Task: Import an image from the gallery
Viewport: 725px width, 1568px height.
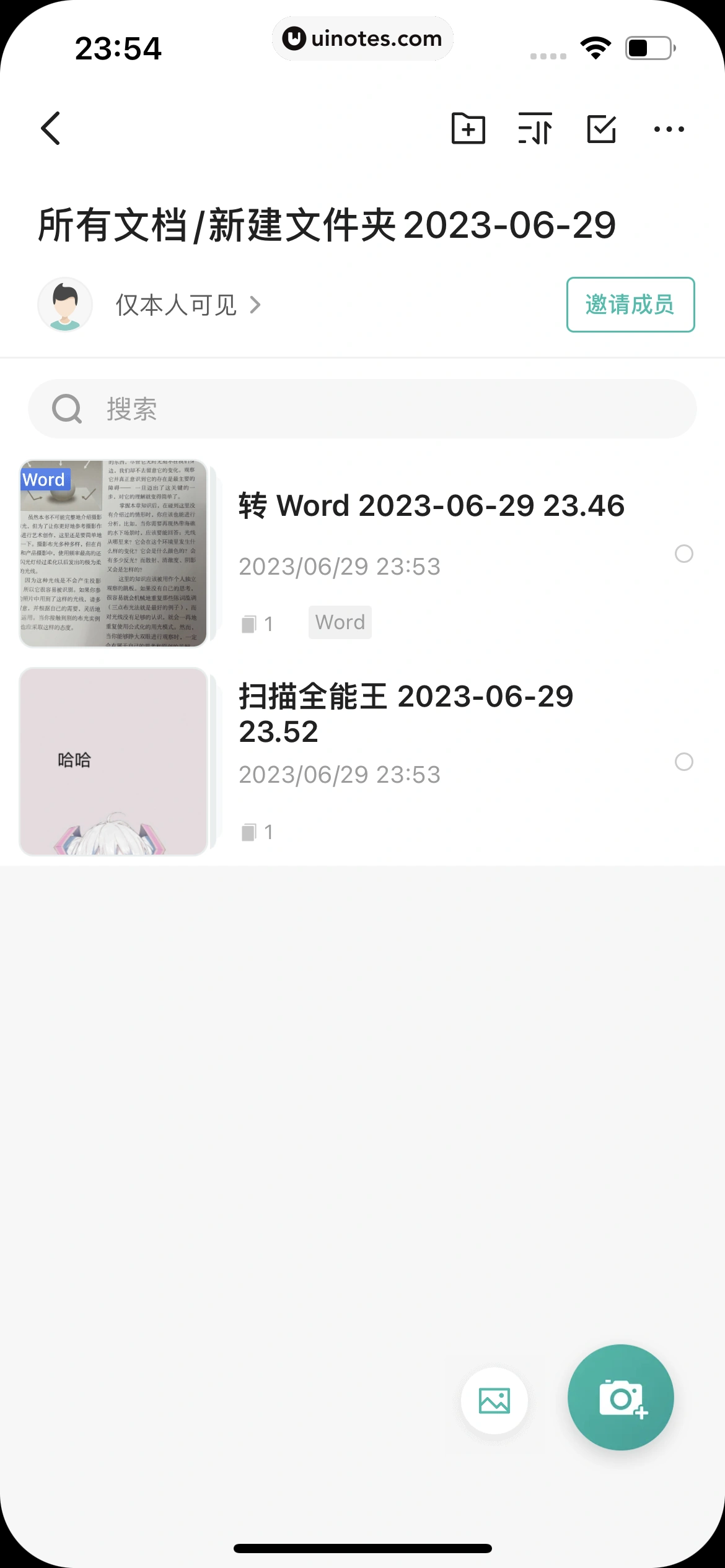Action: [x=494, y=1400]
